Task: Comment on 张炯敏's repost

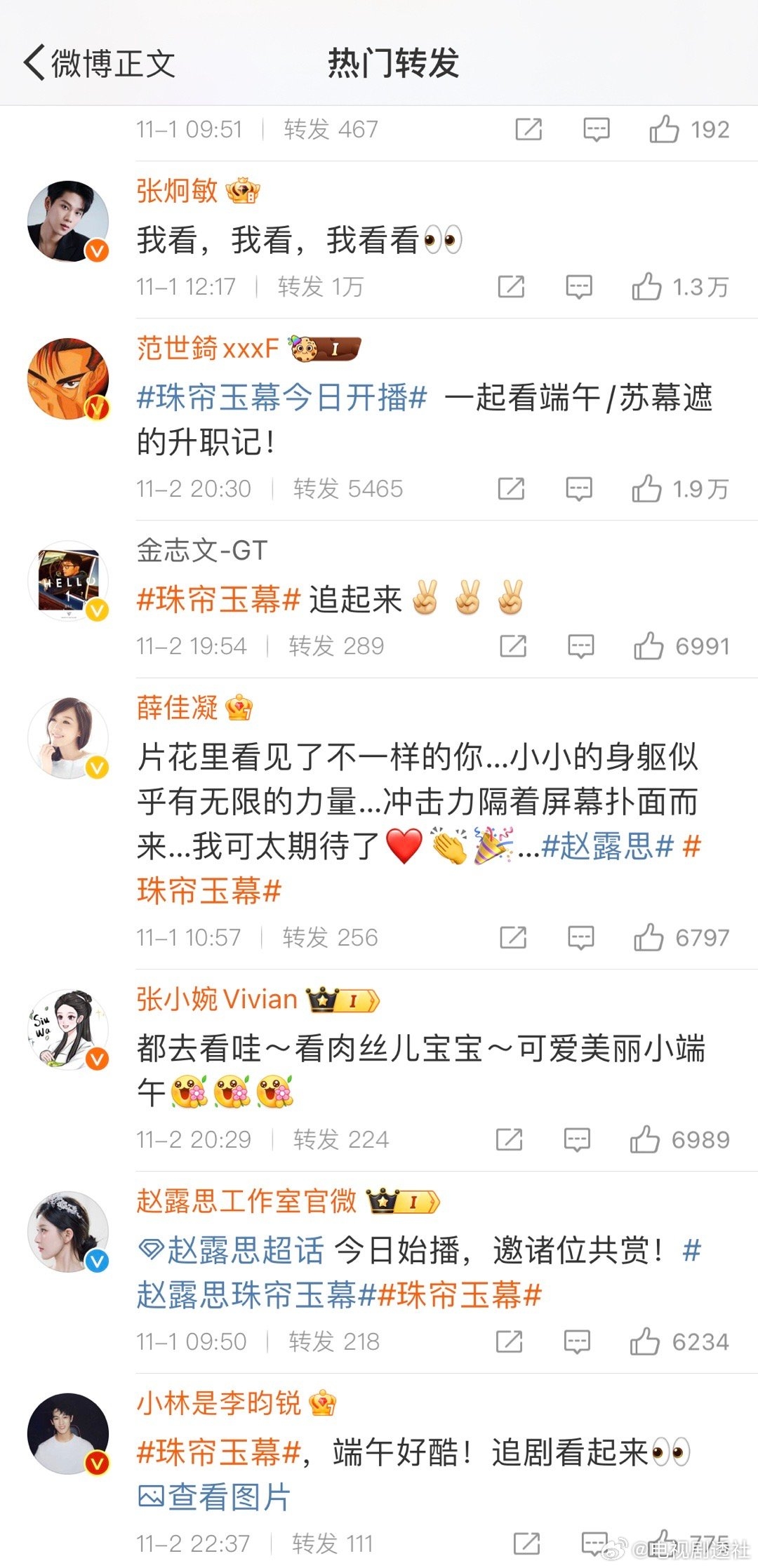Action: click(579, 286)
